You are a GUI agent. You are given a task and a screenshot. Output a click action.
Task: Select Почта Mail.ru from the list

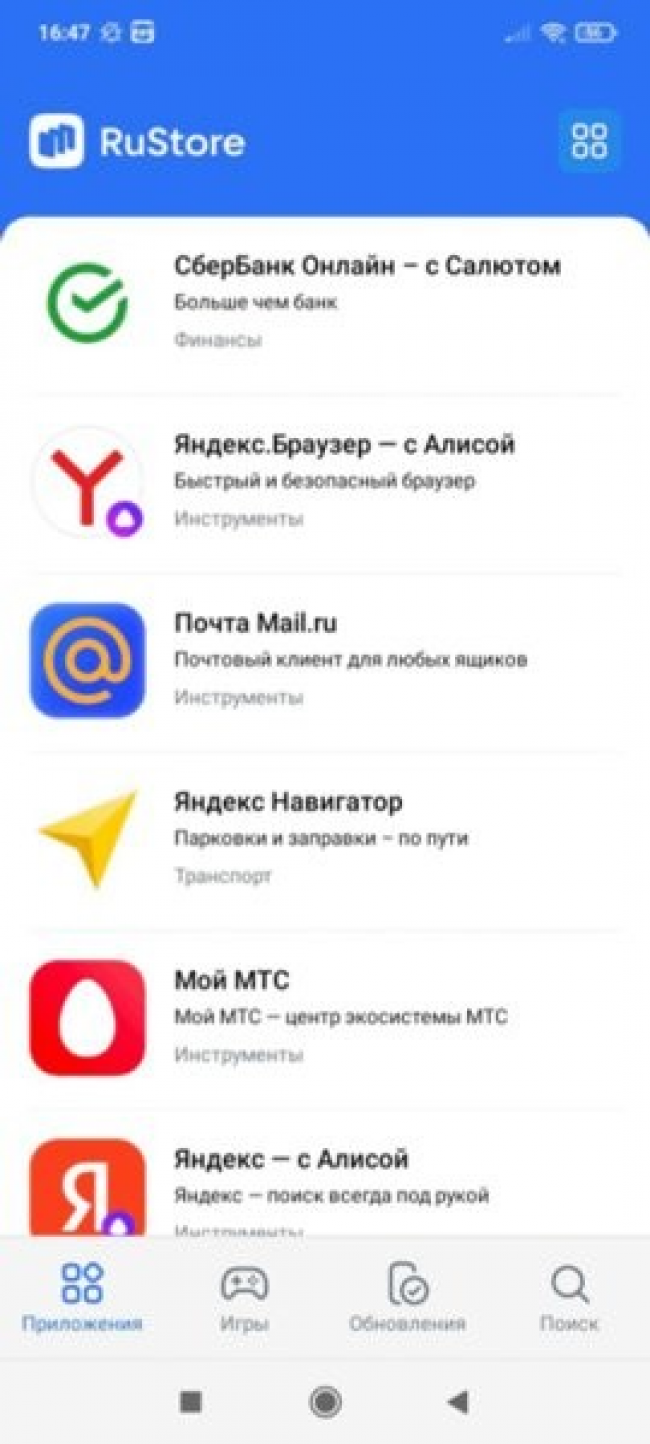(x=325, y=660)
